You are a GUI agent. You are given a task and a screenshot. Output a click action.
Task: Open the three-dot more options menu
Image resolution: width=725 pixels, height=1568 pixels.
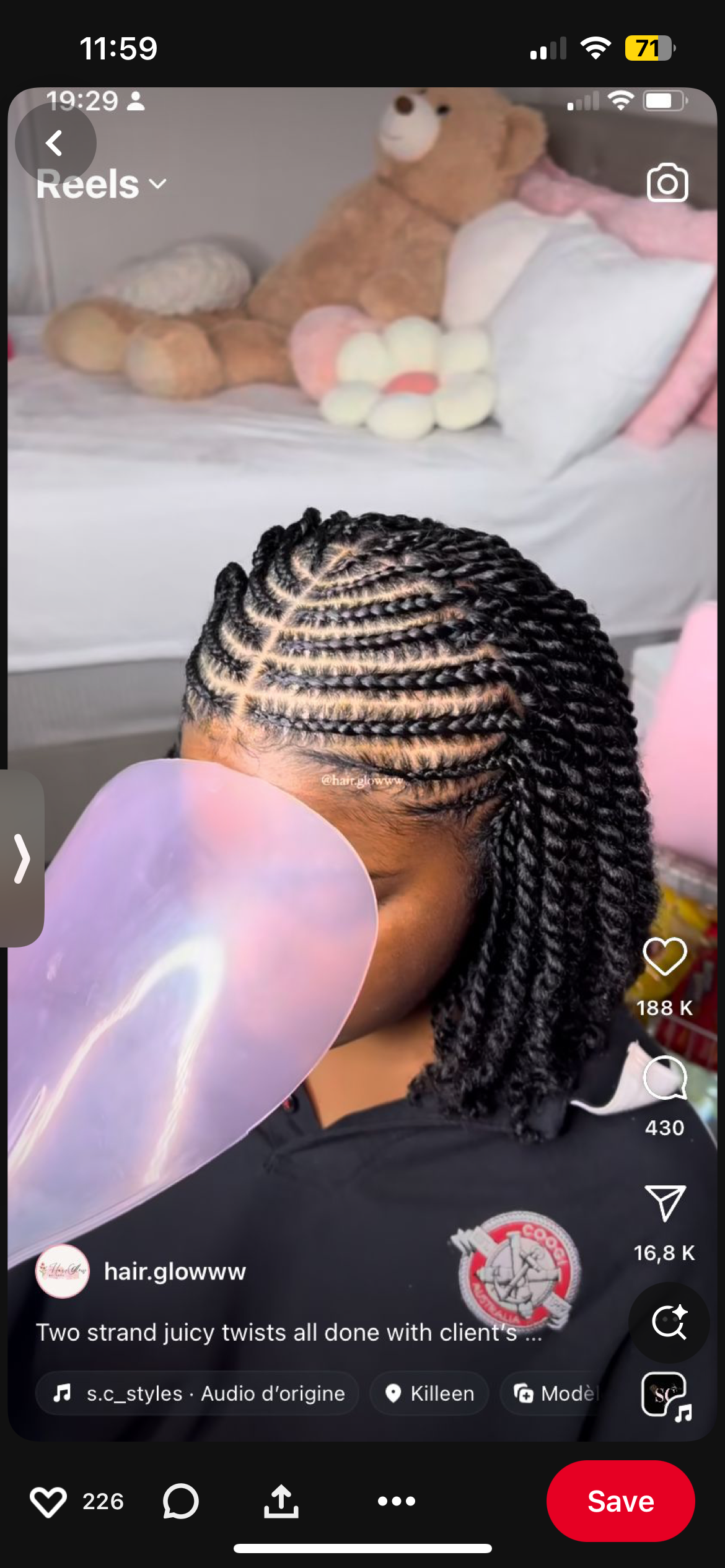[397, 1501]
